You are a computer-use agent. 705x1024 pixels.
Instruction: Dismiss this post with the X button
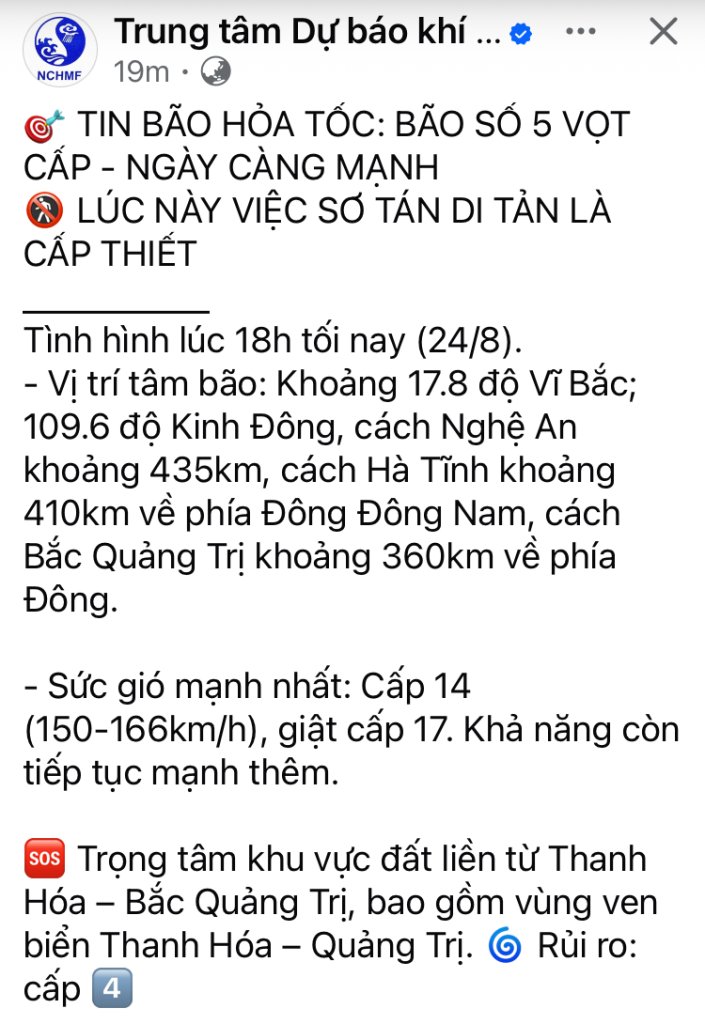click(663, 32)
